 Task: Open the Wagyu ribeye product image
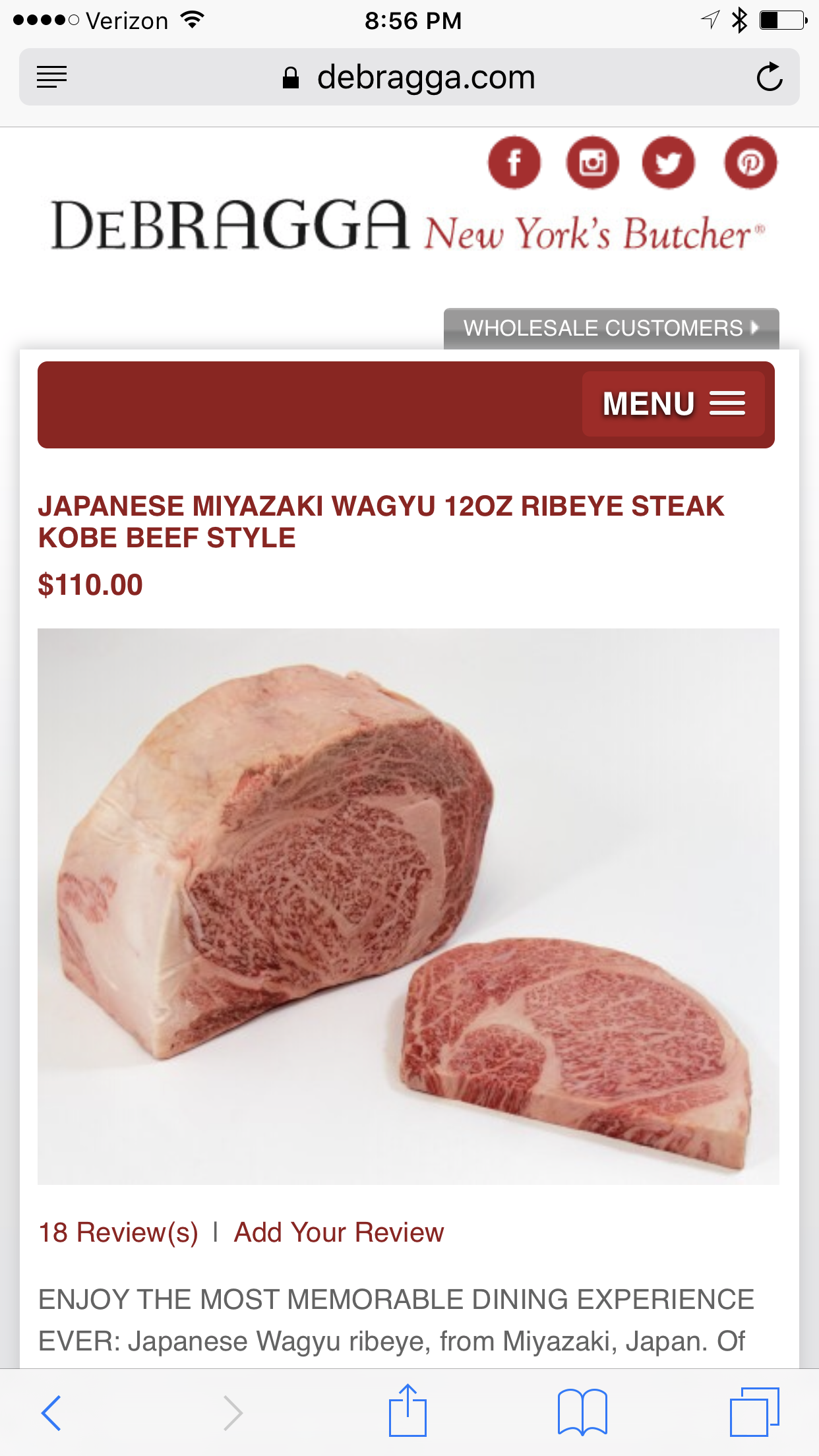tap(408, 906)
